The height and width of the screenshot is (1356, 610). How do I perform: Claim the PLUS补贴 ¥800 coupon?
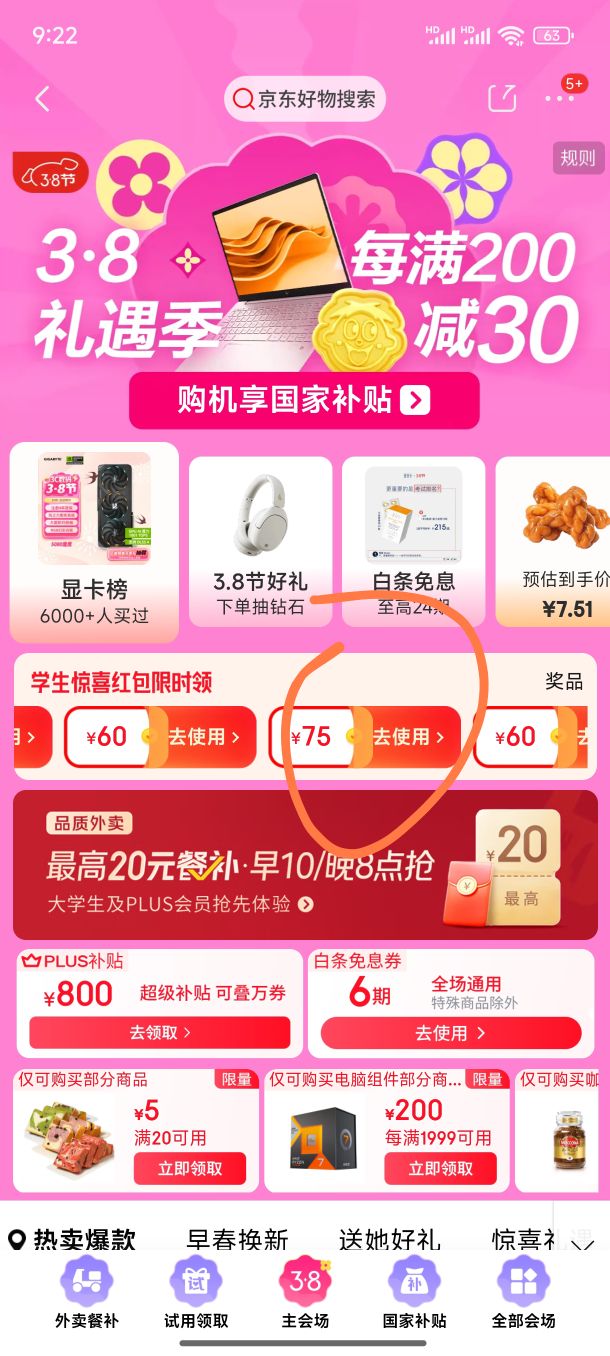click(160, 1032)
